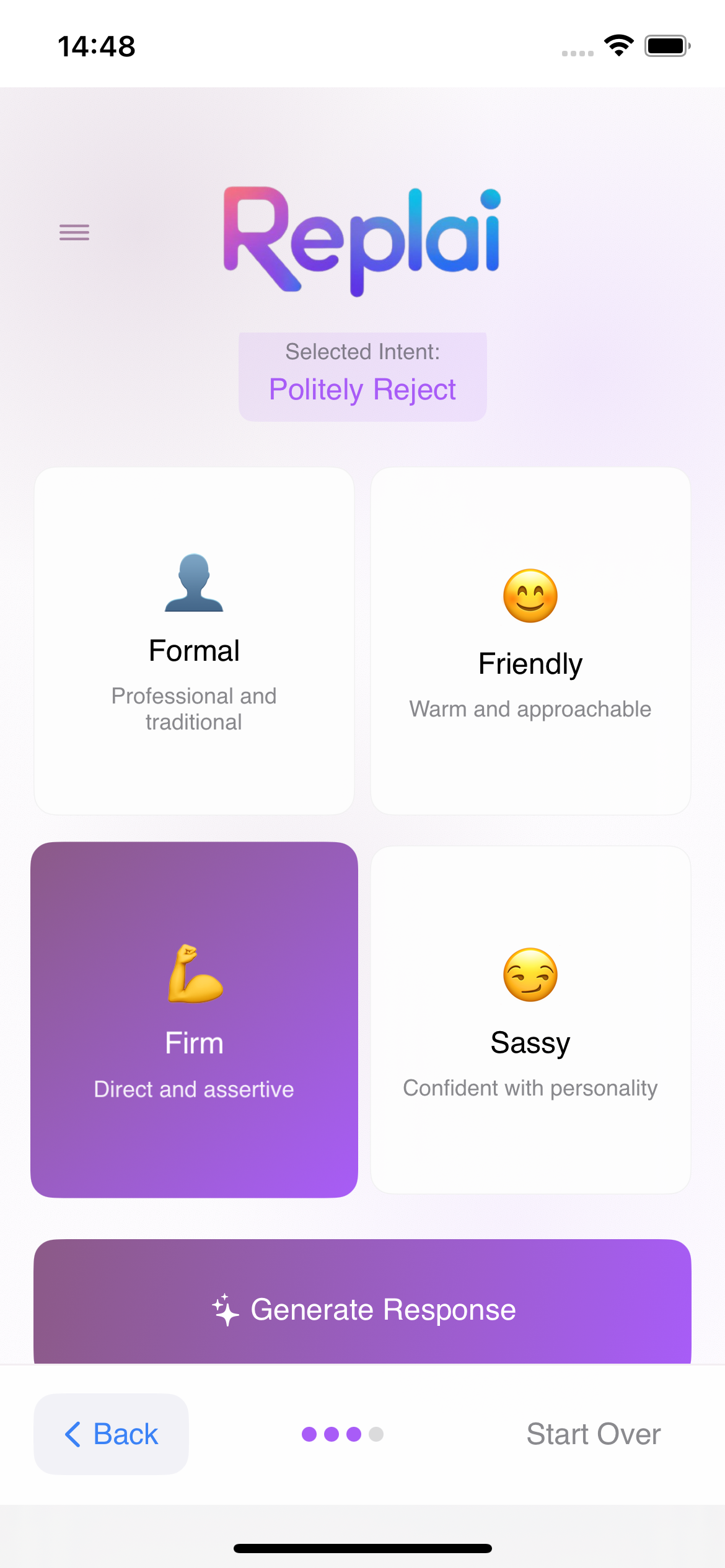Go back to the previous step
The height and width of the screenshot is (1568, 725).
(x=112, y=1434)
